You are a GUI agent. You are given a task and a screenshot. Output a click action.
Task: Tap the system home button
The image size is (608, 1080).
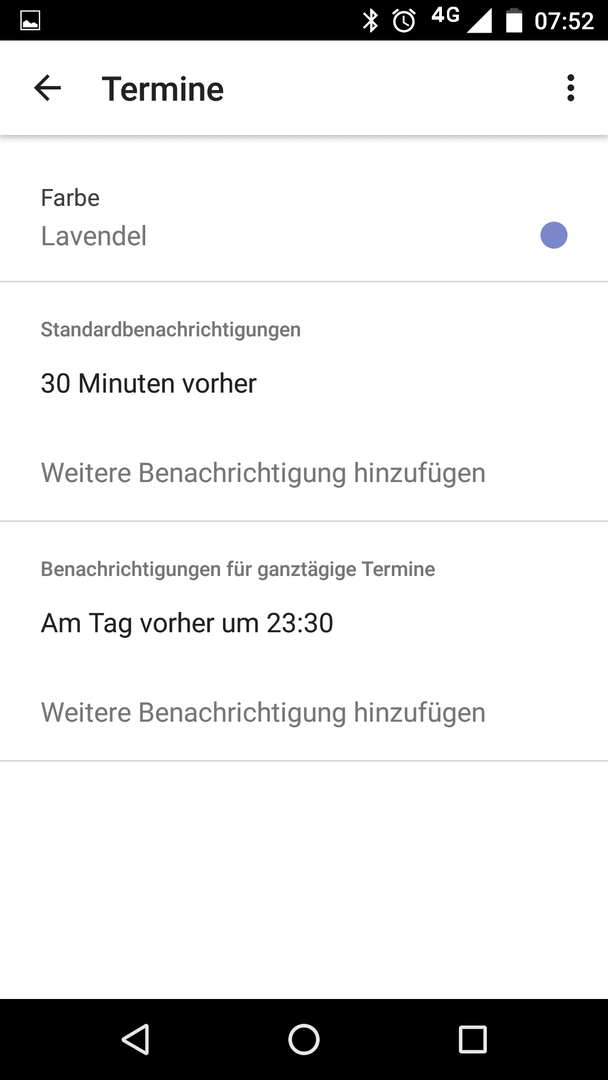(x=304, y=1039)
